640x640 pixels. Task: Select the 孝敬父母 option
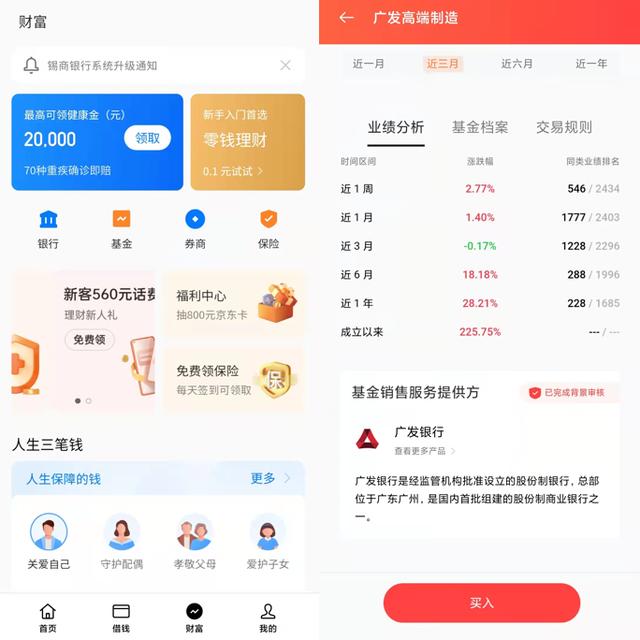coord(194,541)
